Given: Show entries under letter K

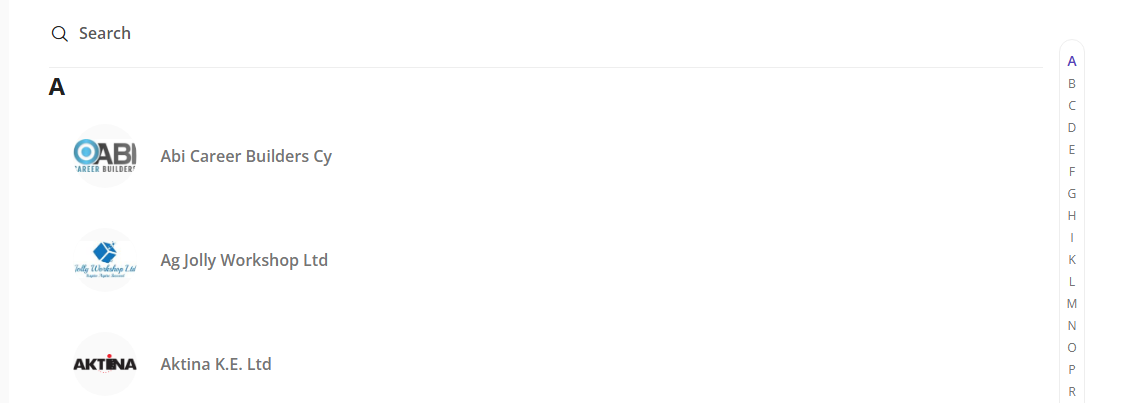Looking at the screenshot, I should (1072, 259).
